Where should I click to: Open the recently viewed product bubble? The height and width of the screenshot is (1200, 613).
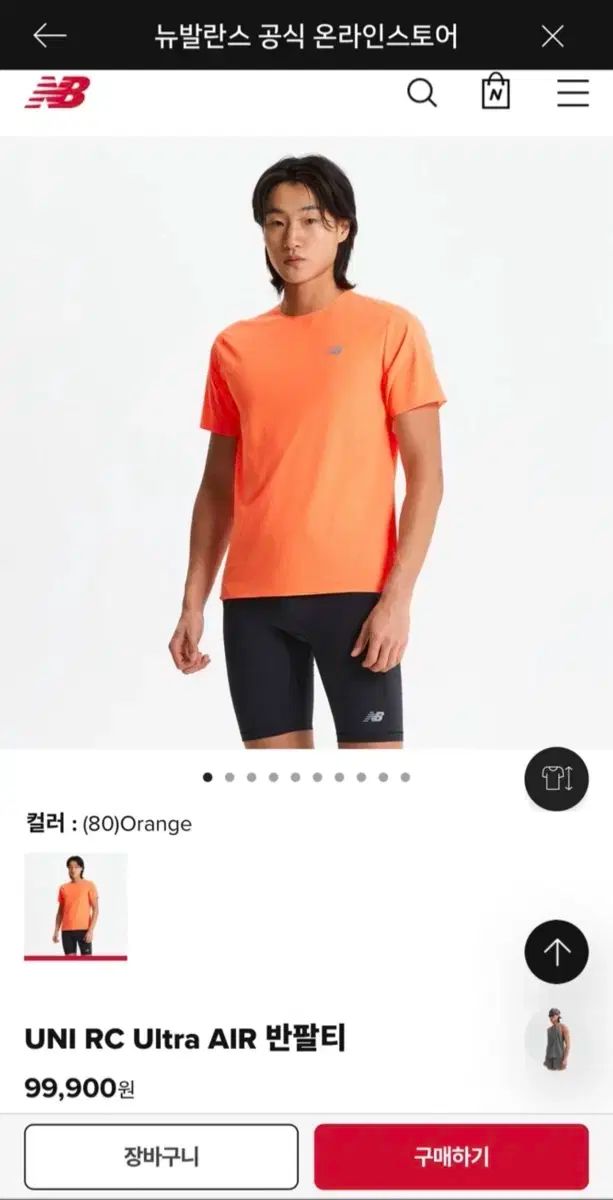click(556, 1038)
